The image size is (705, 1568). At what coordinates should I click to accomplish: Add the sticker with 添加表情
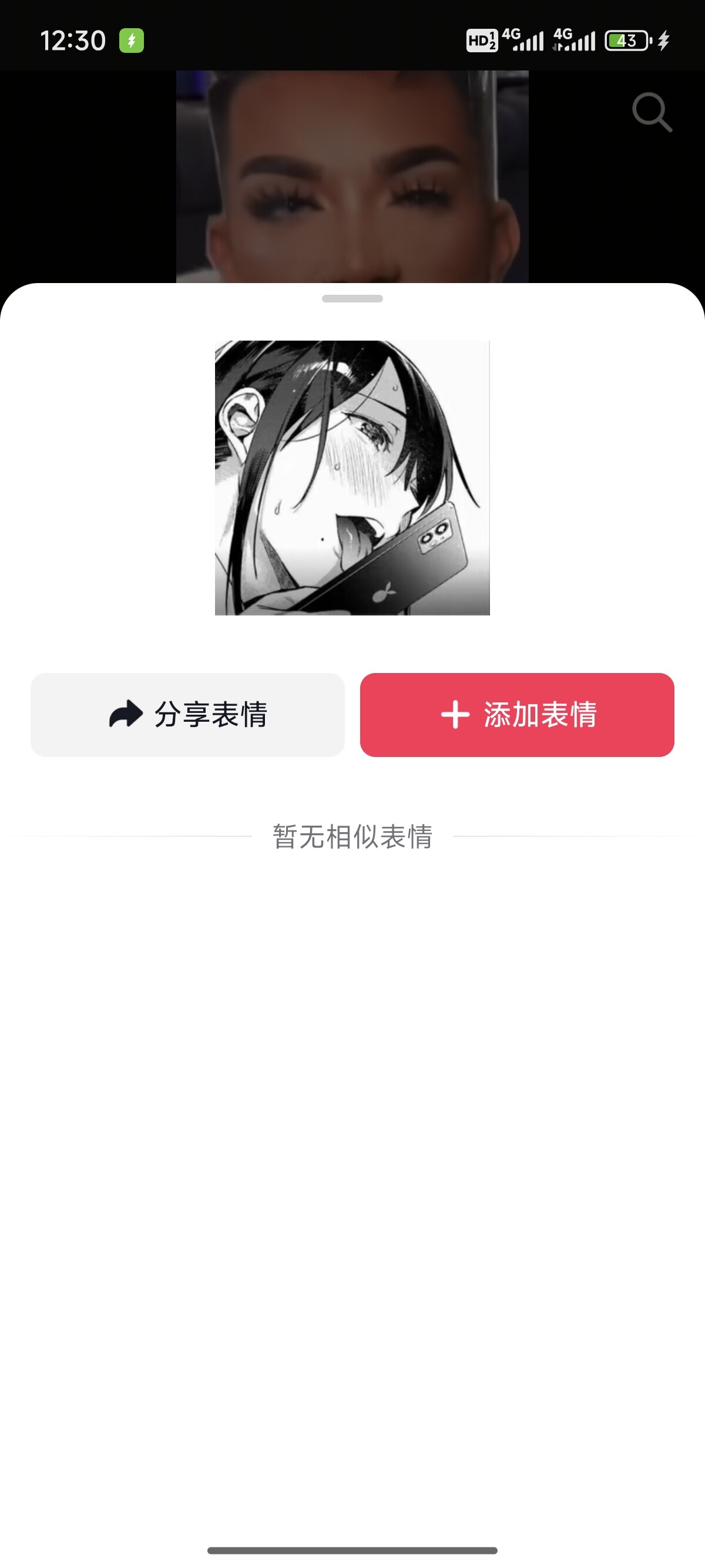coord(517,715)
